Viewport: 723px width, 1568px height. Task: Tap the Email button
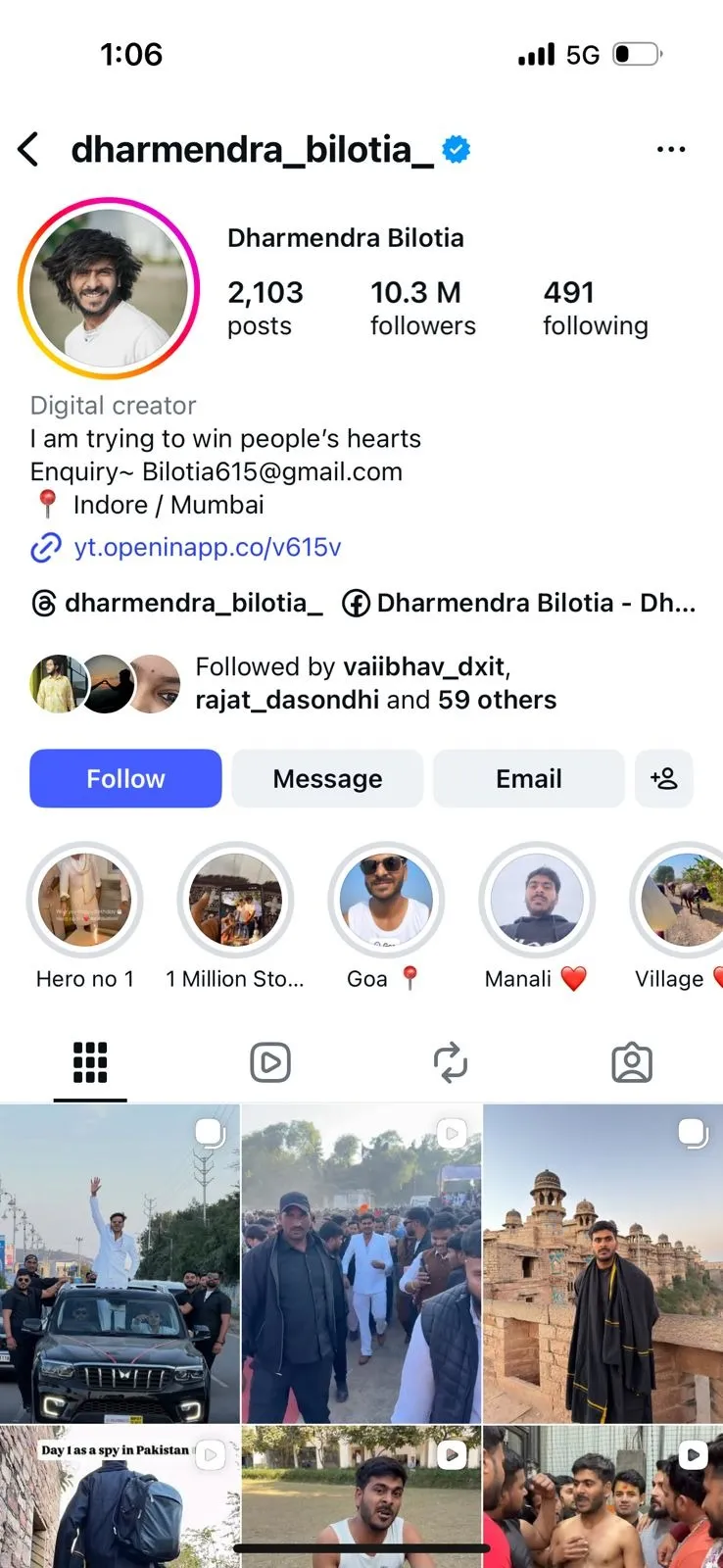coord(528,779)
